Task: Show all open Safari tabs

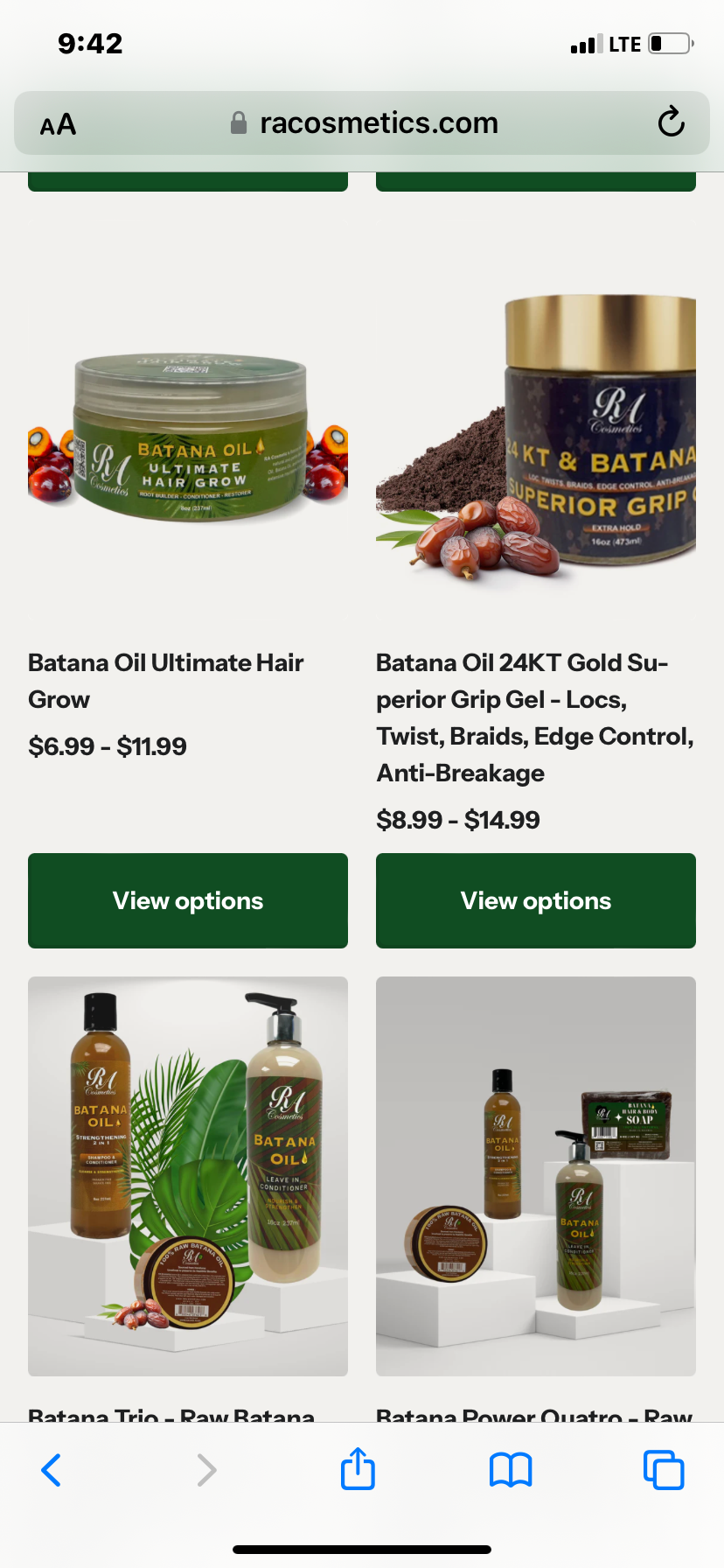Action: (664, 1470)
